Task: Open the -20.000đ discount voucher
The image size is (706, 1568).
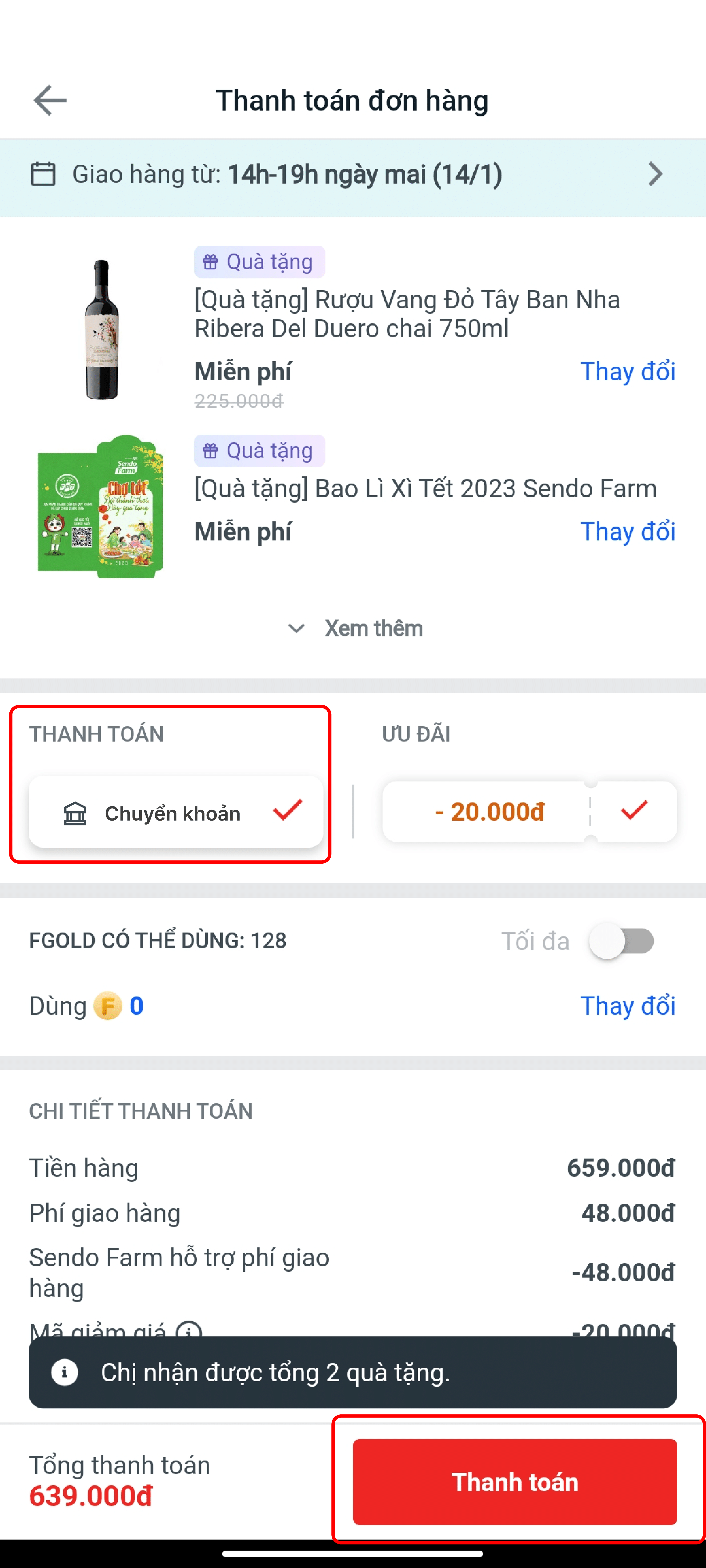Action: (529, 811)
